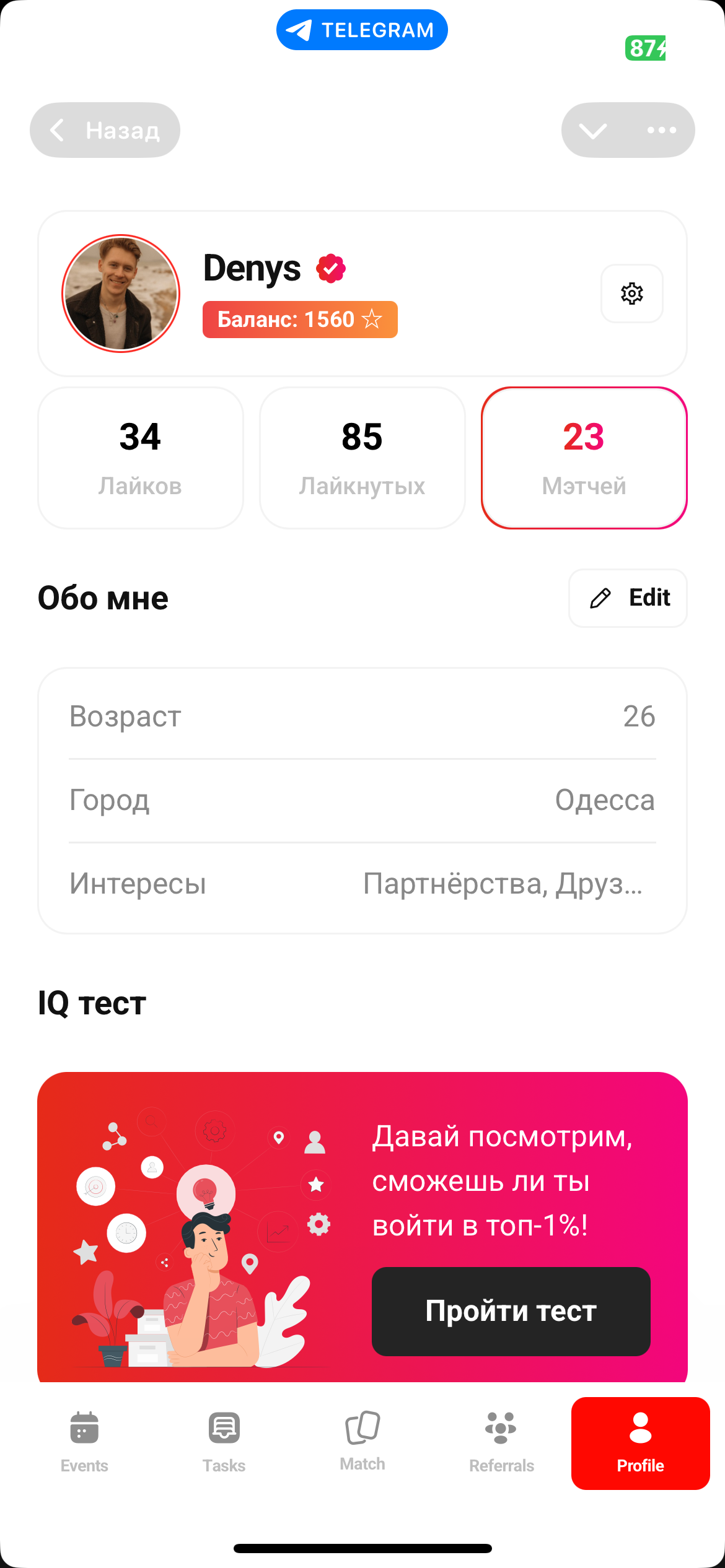Click the Баланс 1560 badge
Screen dimensions: 725x1568
coord(299,320)
